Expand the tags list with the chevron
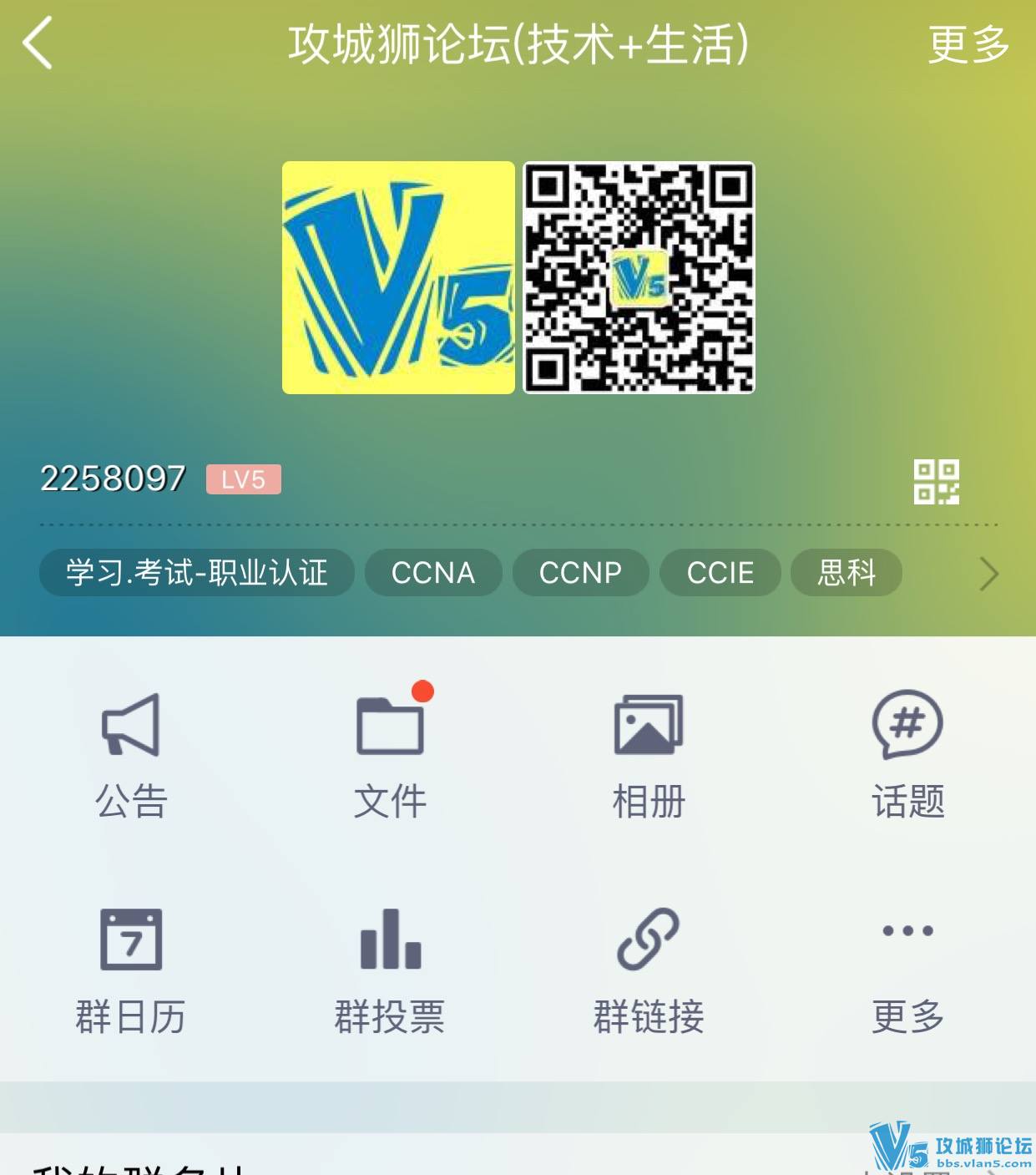The height and width of the screenshot is (1175, 1036). (988, 574)
